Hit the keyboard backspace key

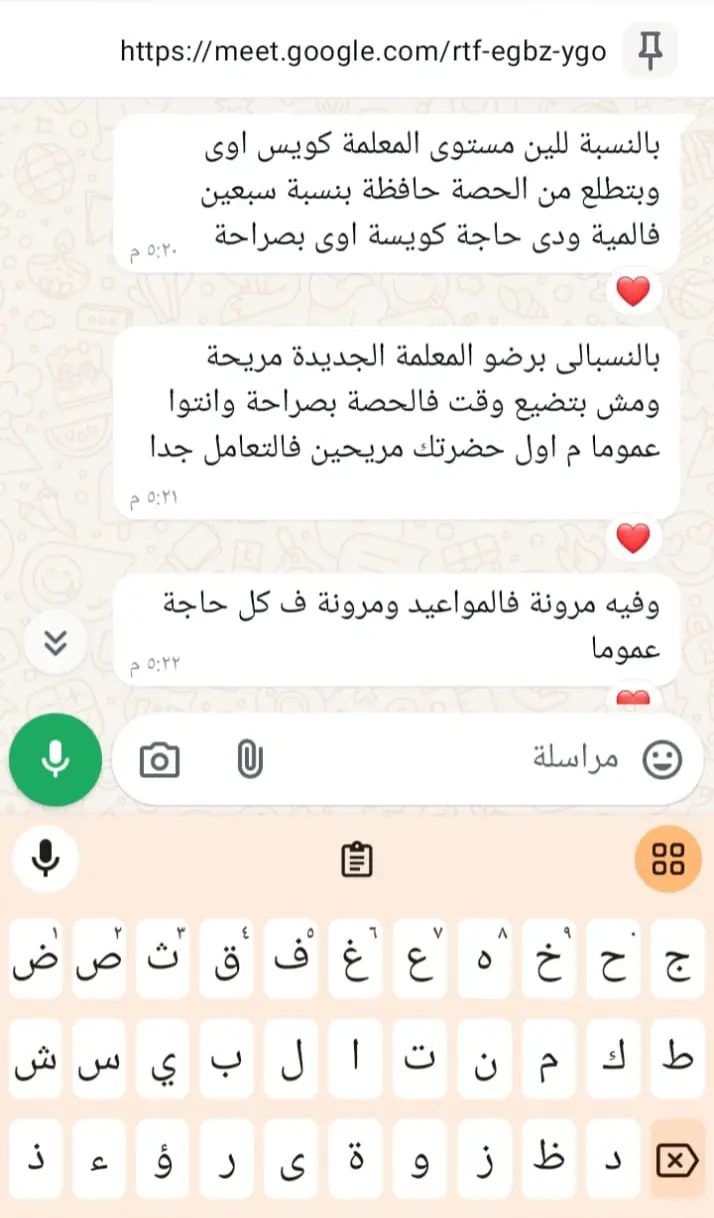(675, 1160)
